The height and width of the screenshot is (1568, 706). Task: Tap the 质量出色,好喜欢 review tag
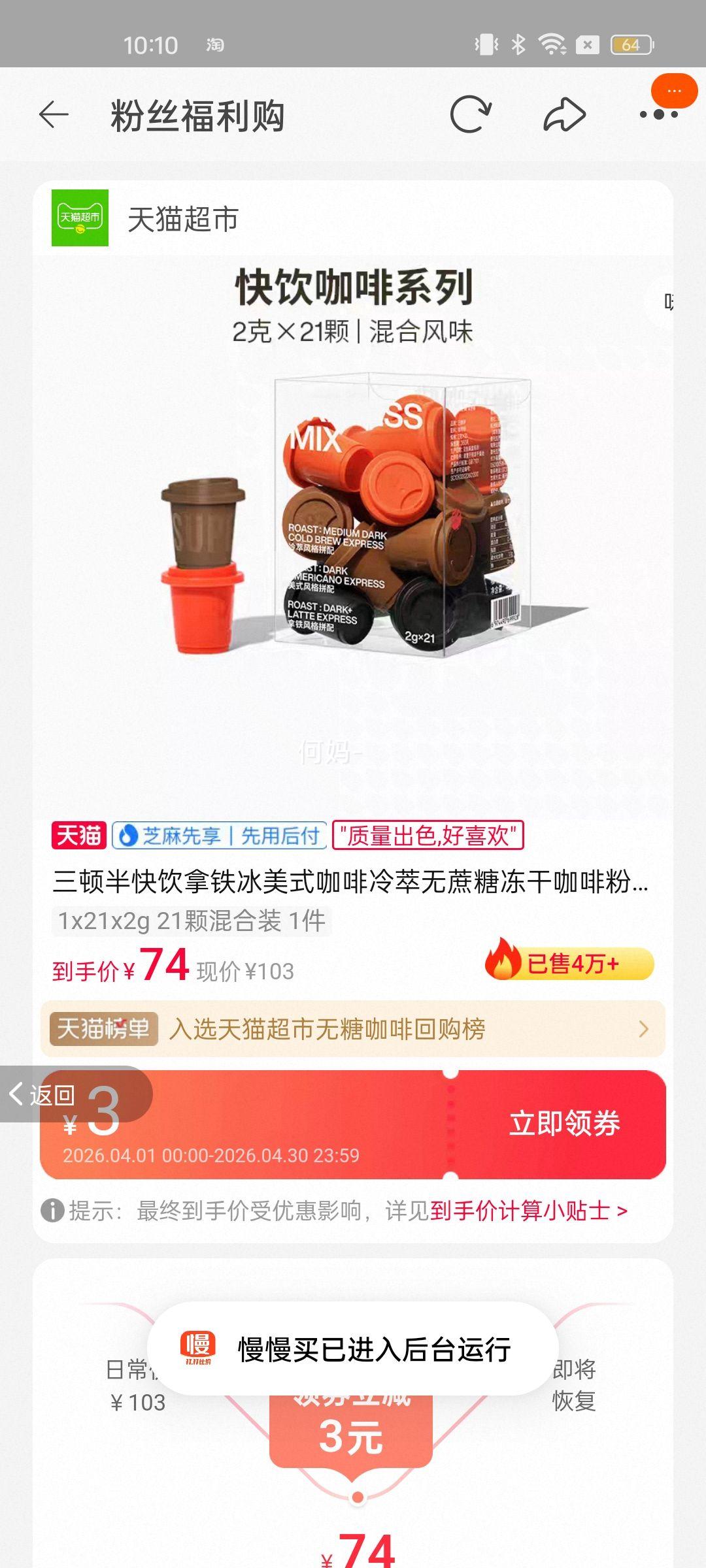coord(428,834)
